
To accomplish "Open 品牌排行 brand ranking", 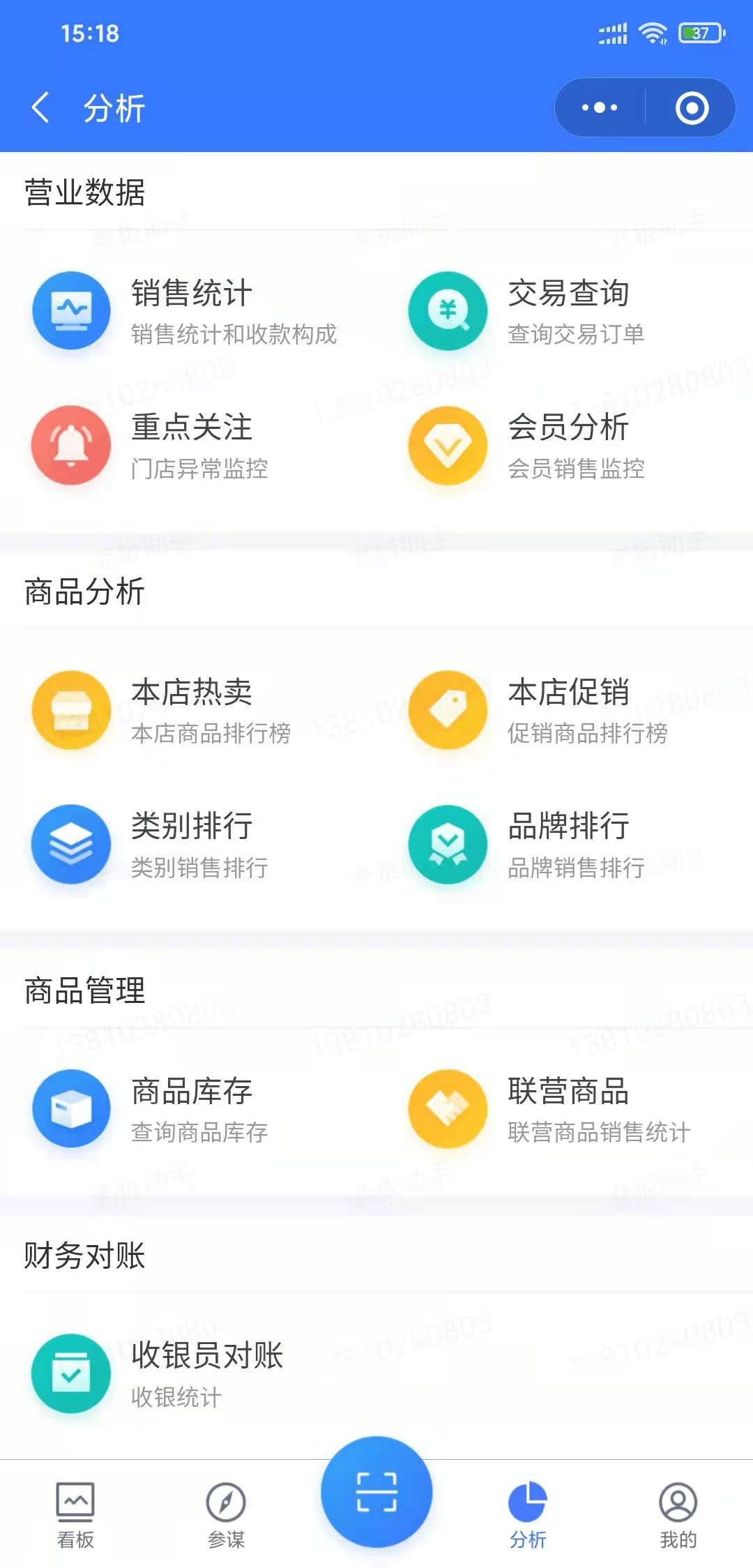I will click(565, 844).
